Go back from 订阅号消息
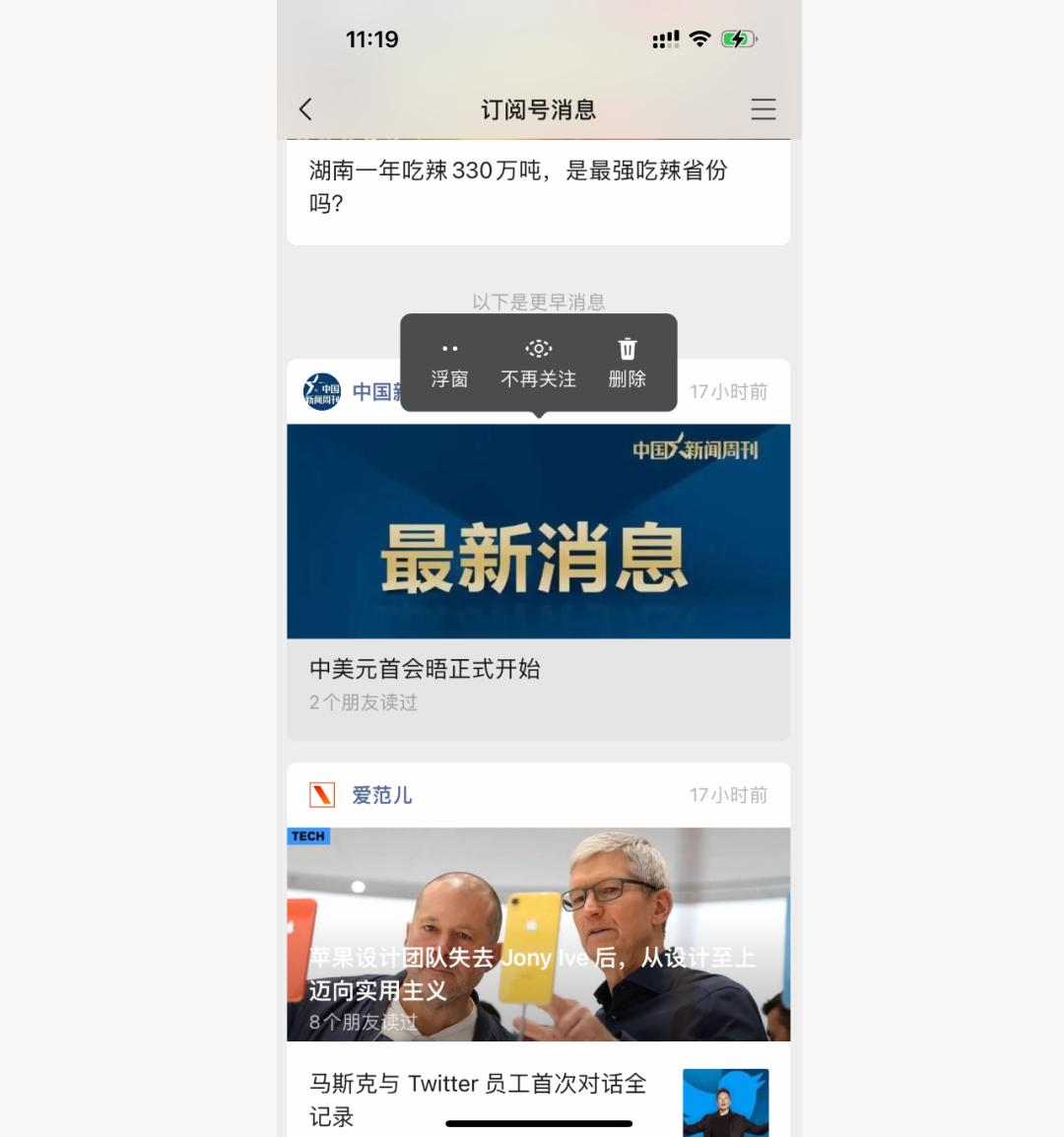The height and width of the screenshot is (1137, 1064). pyautogui.click(x=306, y=109)
